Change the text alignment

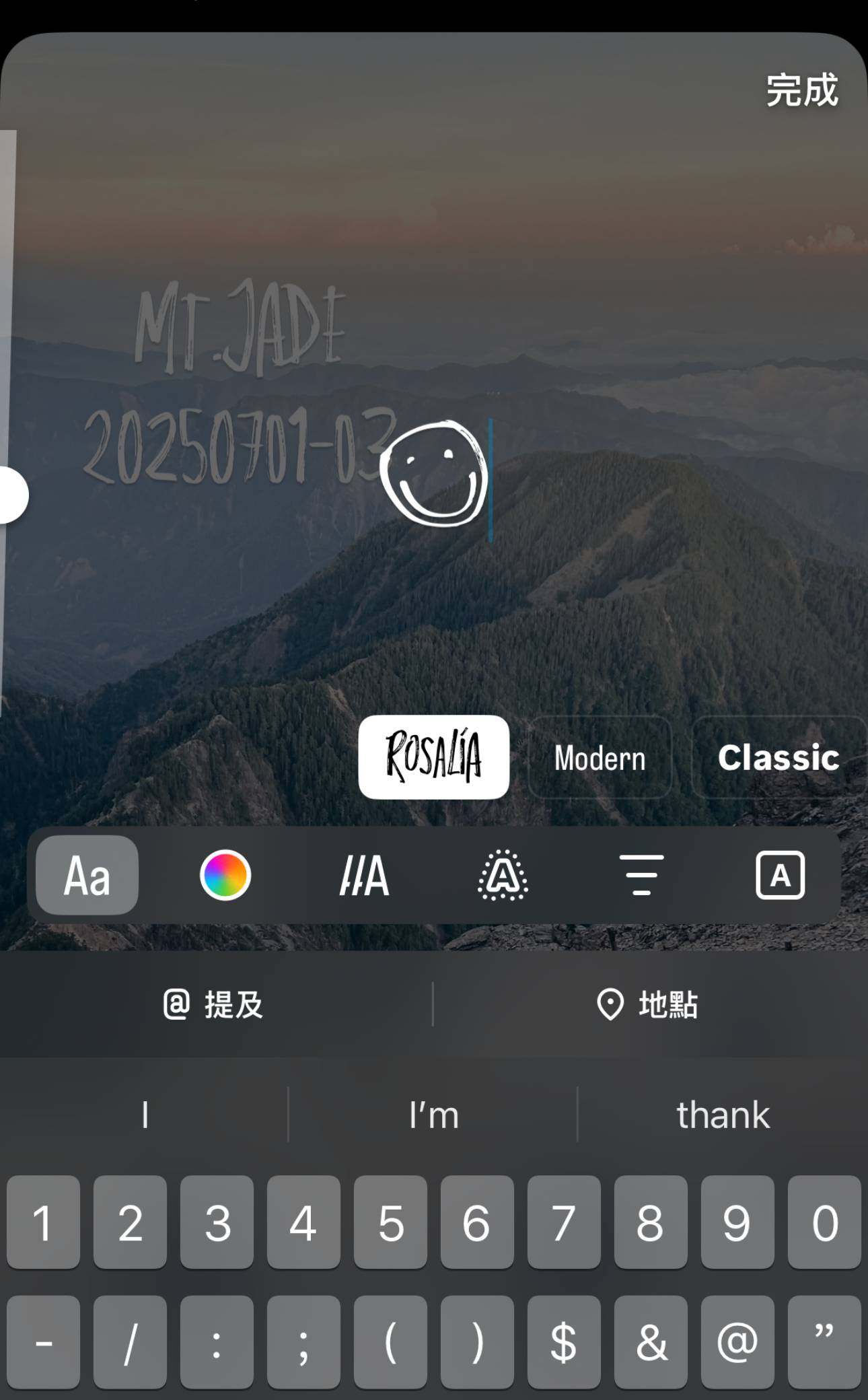(x=641, y=875)
